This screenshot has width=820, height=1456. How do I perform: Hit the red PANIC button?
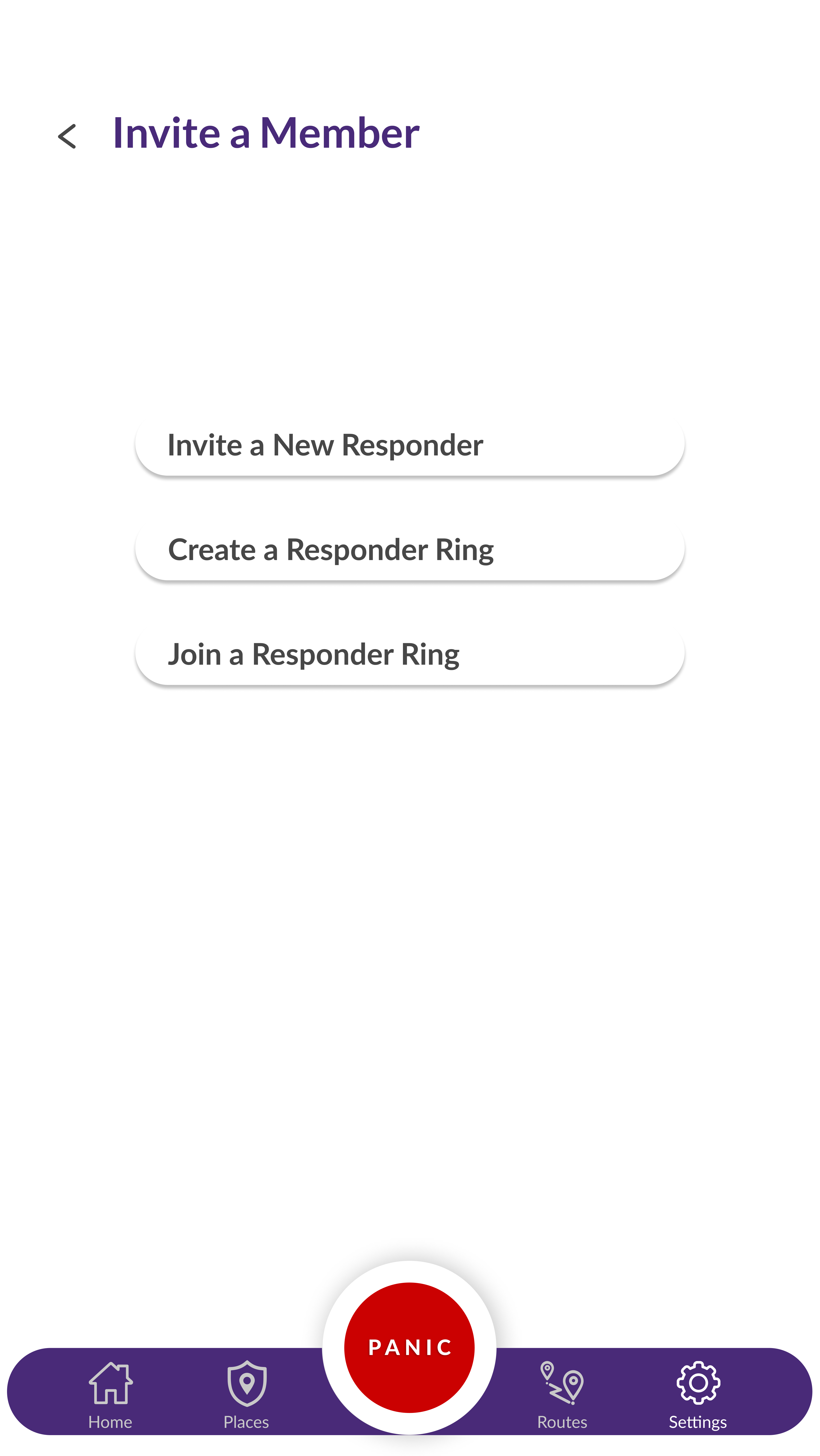pos(409,1347)
